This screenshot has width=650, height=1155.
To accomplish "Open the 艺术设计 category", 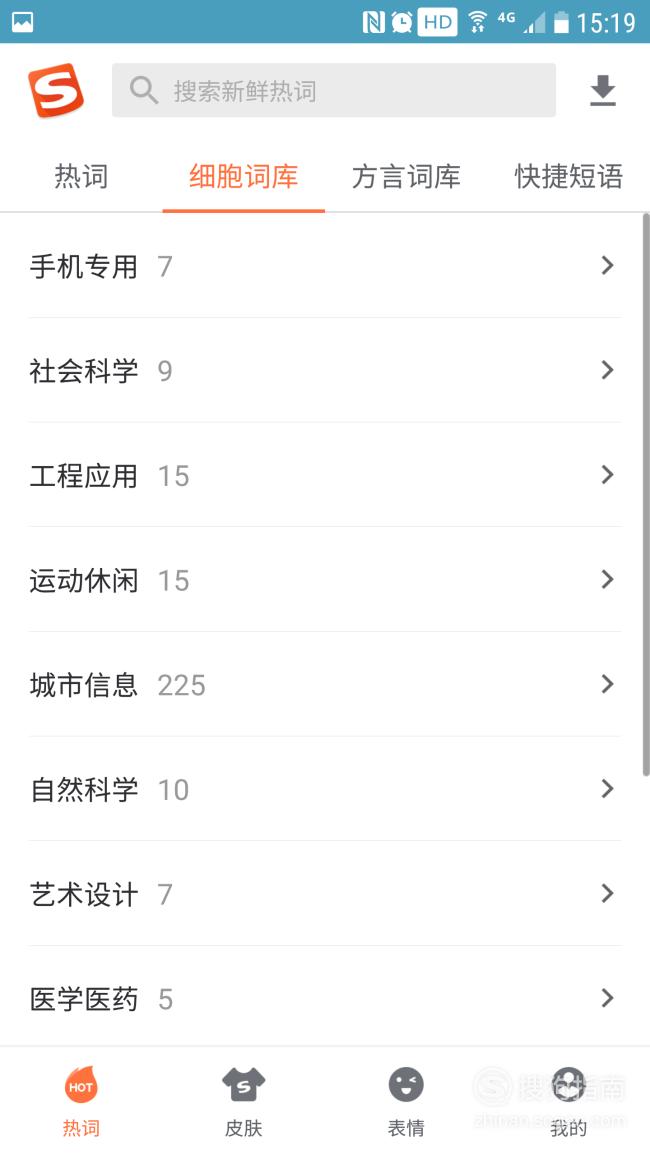I will (325, 894).
